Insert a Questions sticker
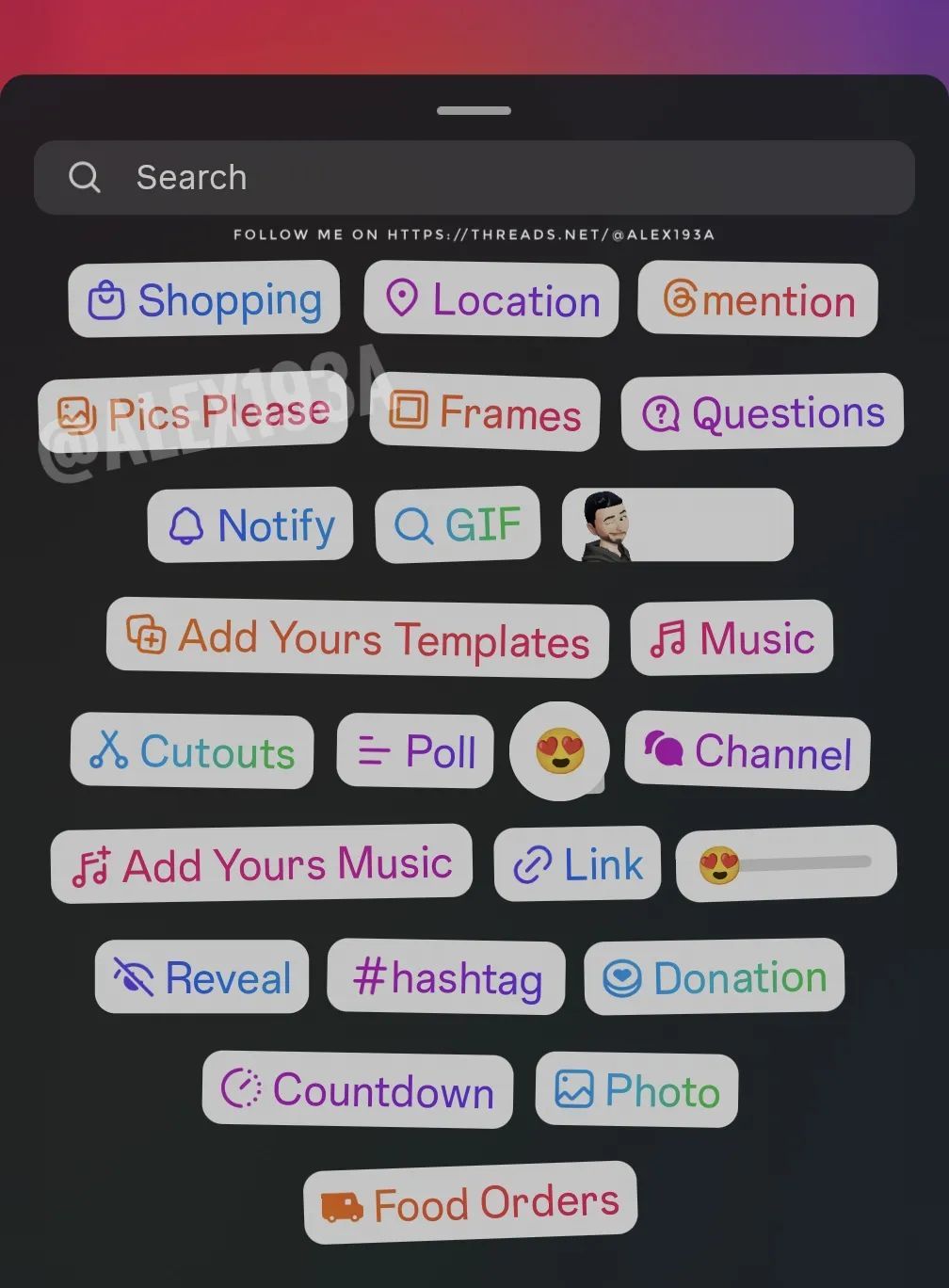The image size is (949, 1288). (763, 413)
